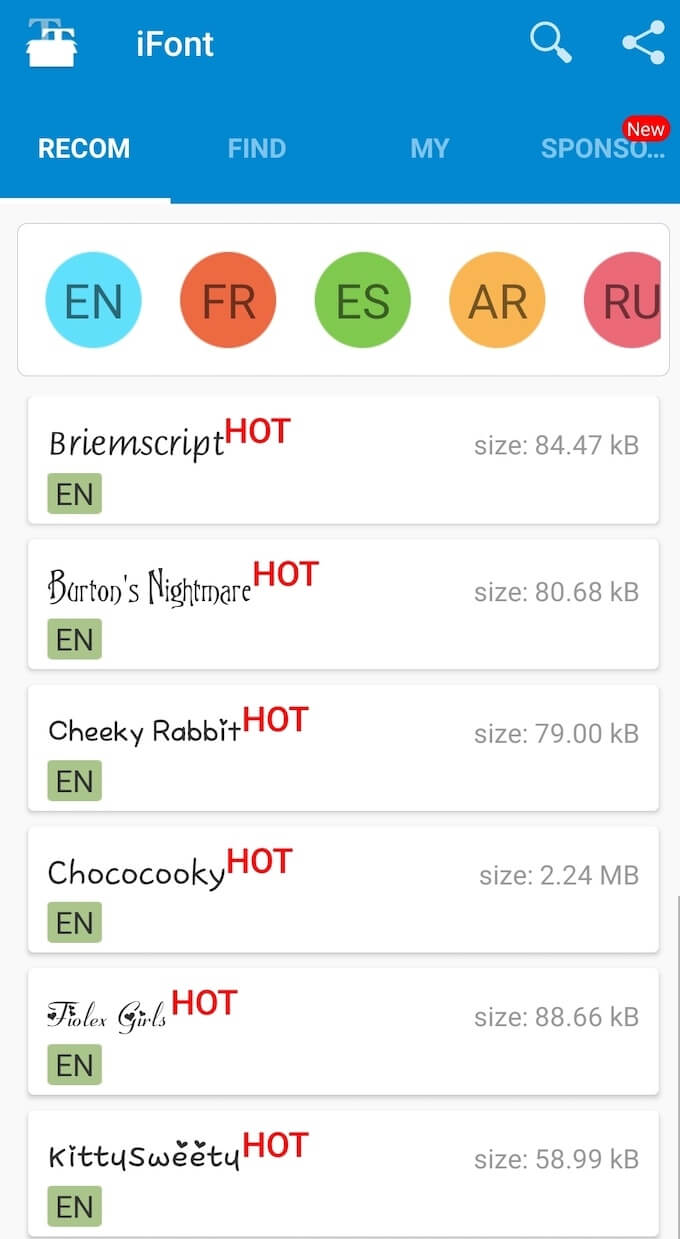The image size is (680, 1239).
Task: Switch to the FIND tab
Action: pos(257,149)
